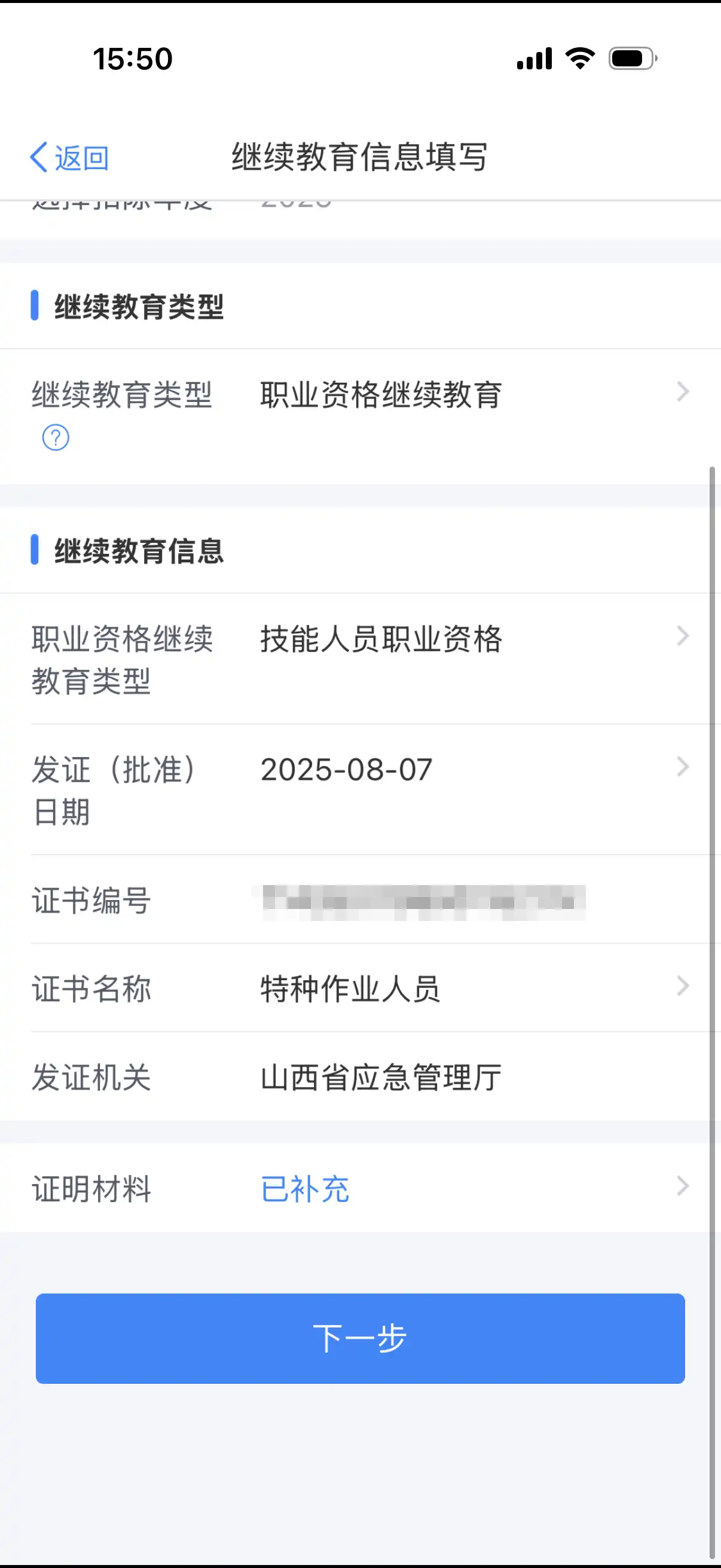Go back with the 返回 button
Viewport: 721px width, 1568px height.
[x=69, y=158]
